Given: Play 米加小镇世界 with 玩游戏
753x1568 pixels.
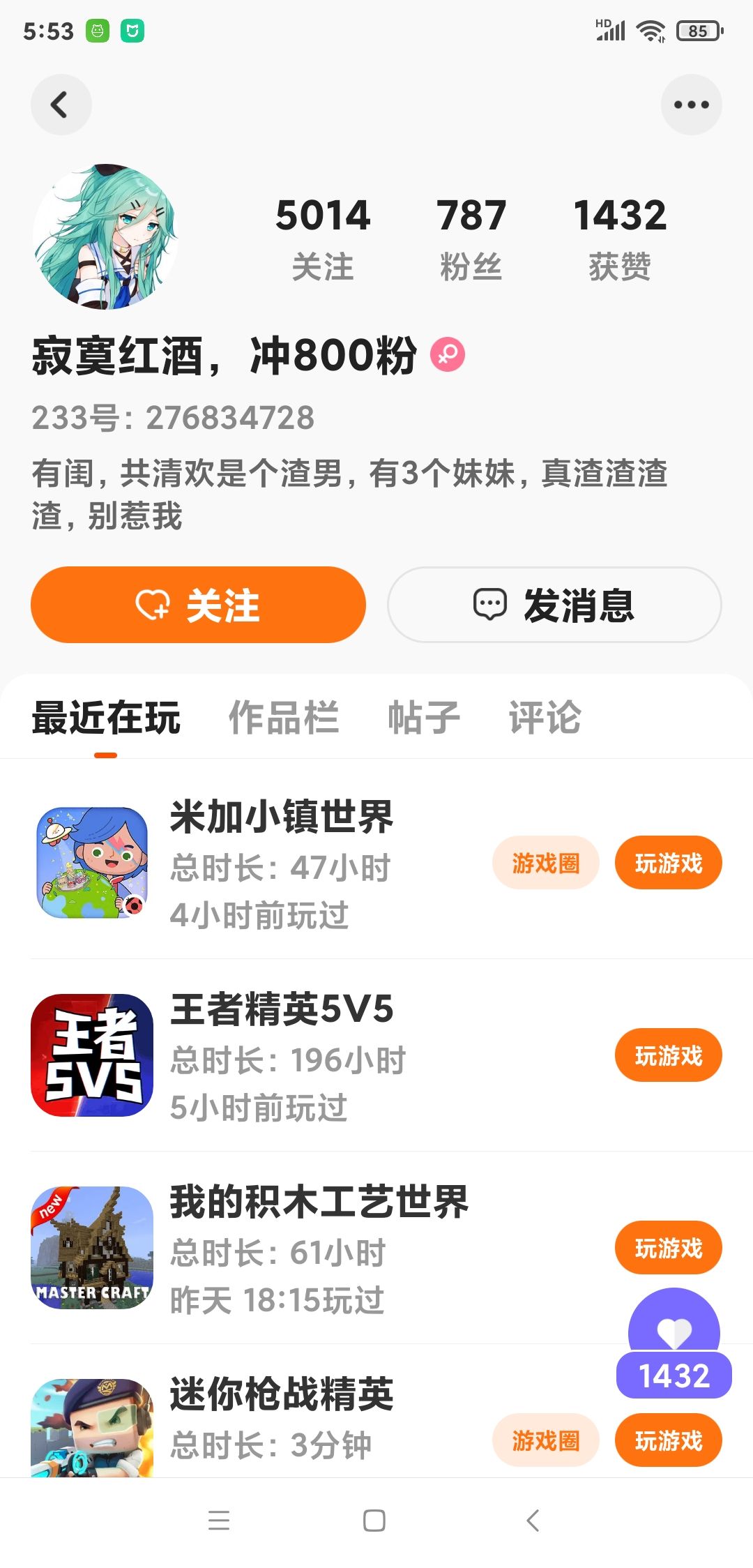Looking at the screenshot, I should (668, 863).
